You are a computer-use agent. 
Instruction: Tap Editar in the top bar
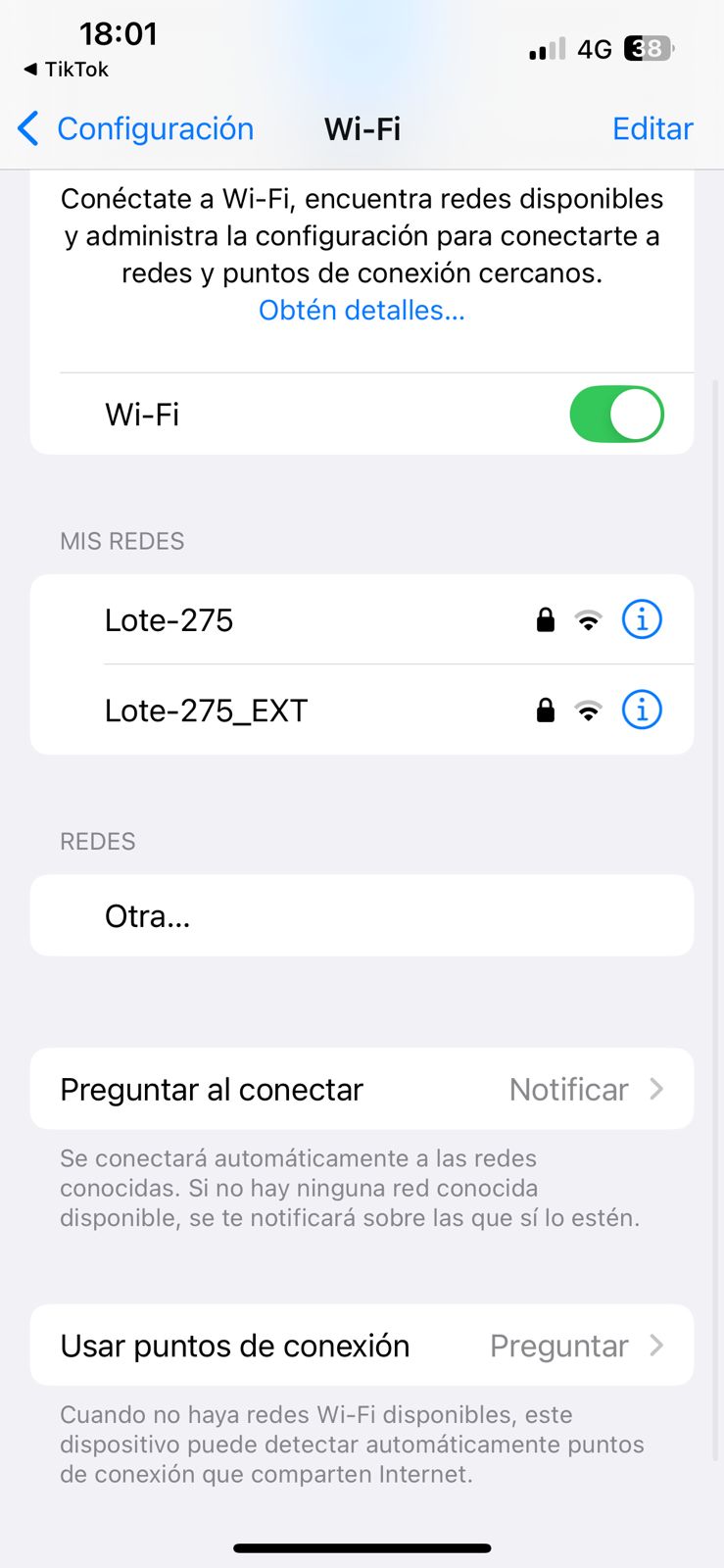(x=652, y=128)
